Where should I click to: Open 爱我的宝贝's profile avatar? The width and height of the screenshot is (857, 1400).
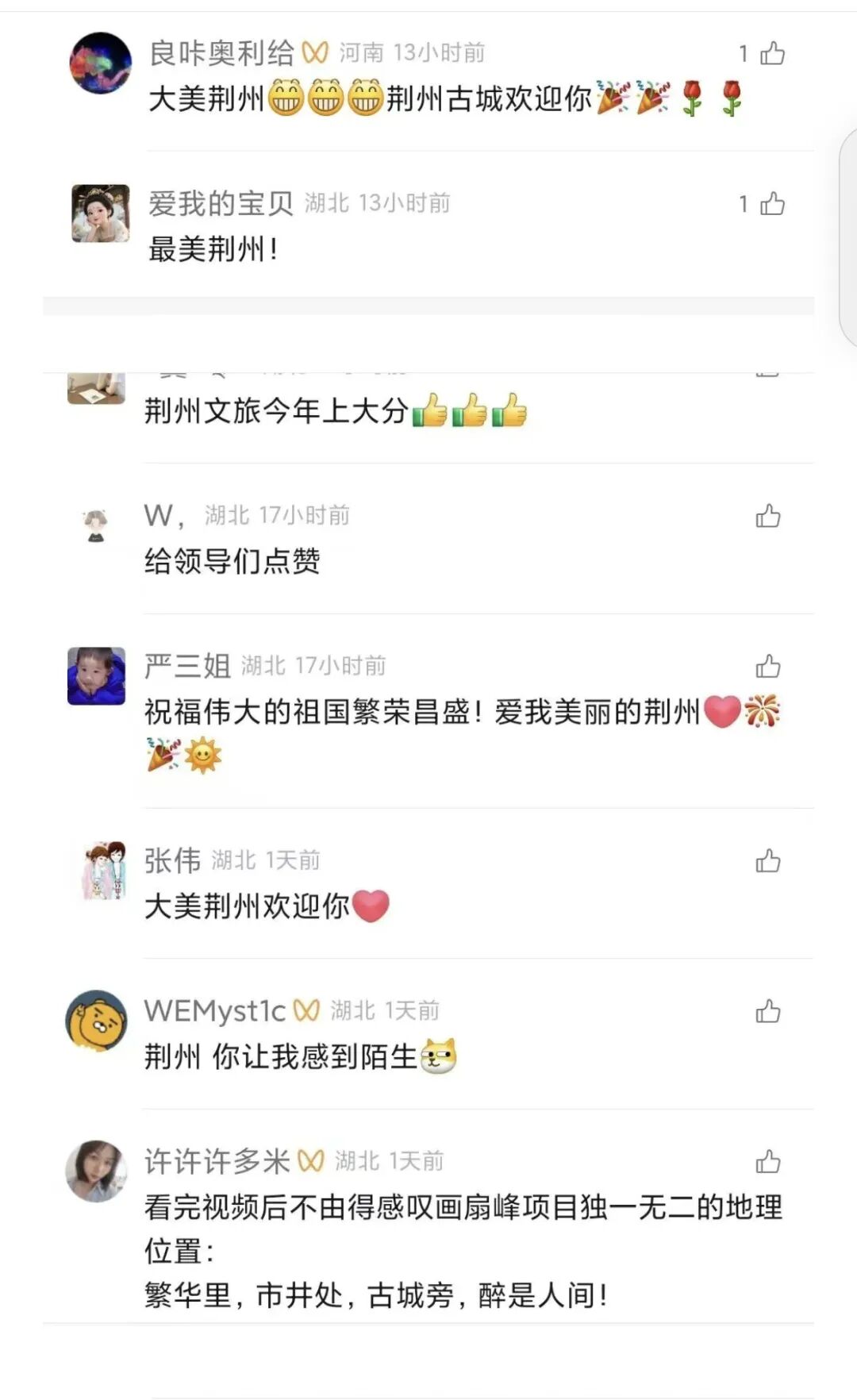101,213
